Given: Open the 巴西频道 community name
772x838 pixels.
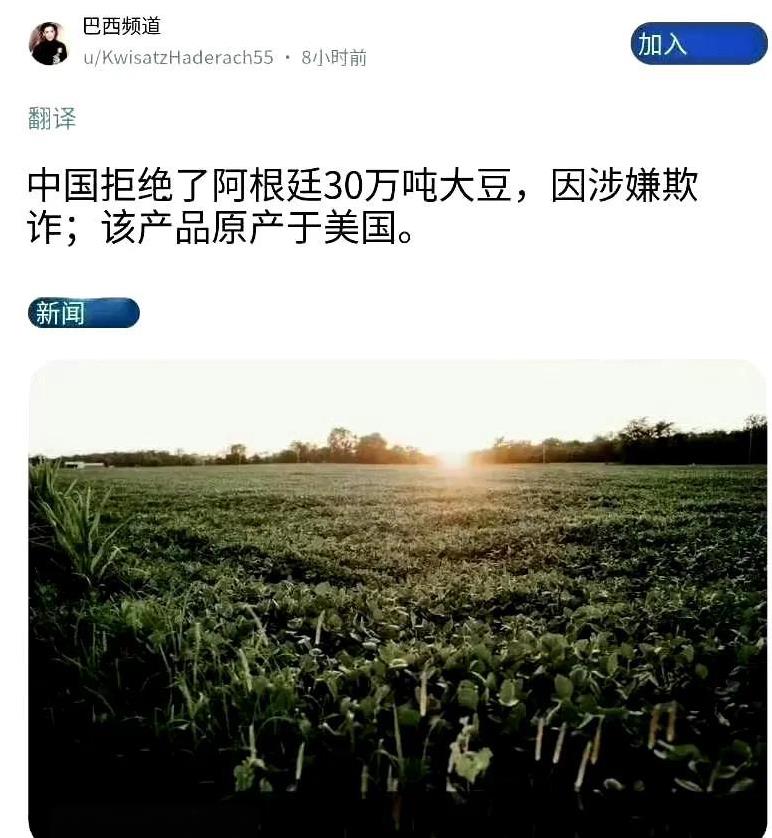Looking at the screenshot, I should coord(122,26).
